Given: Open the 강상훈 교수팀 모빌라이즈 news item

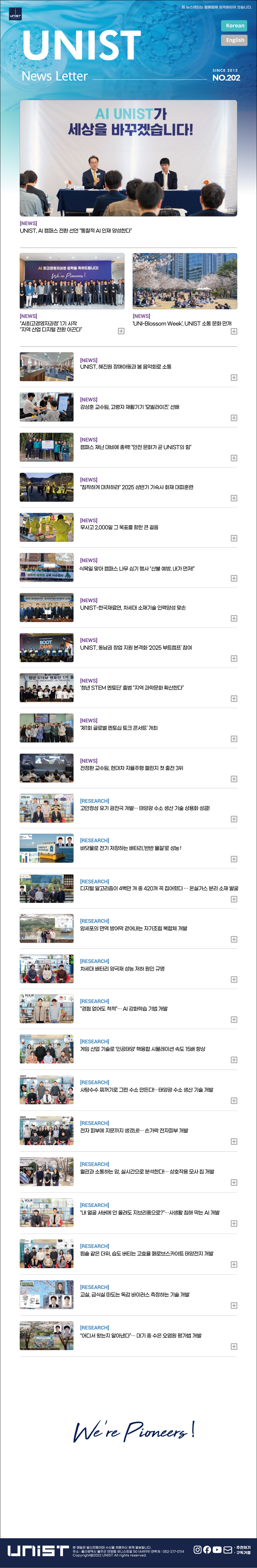Looking at the screenshot, I should 129,407.
